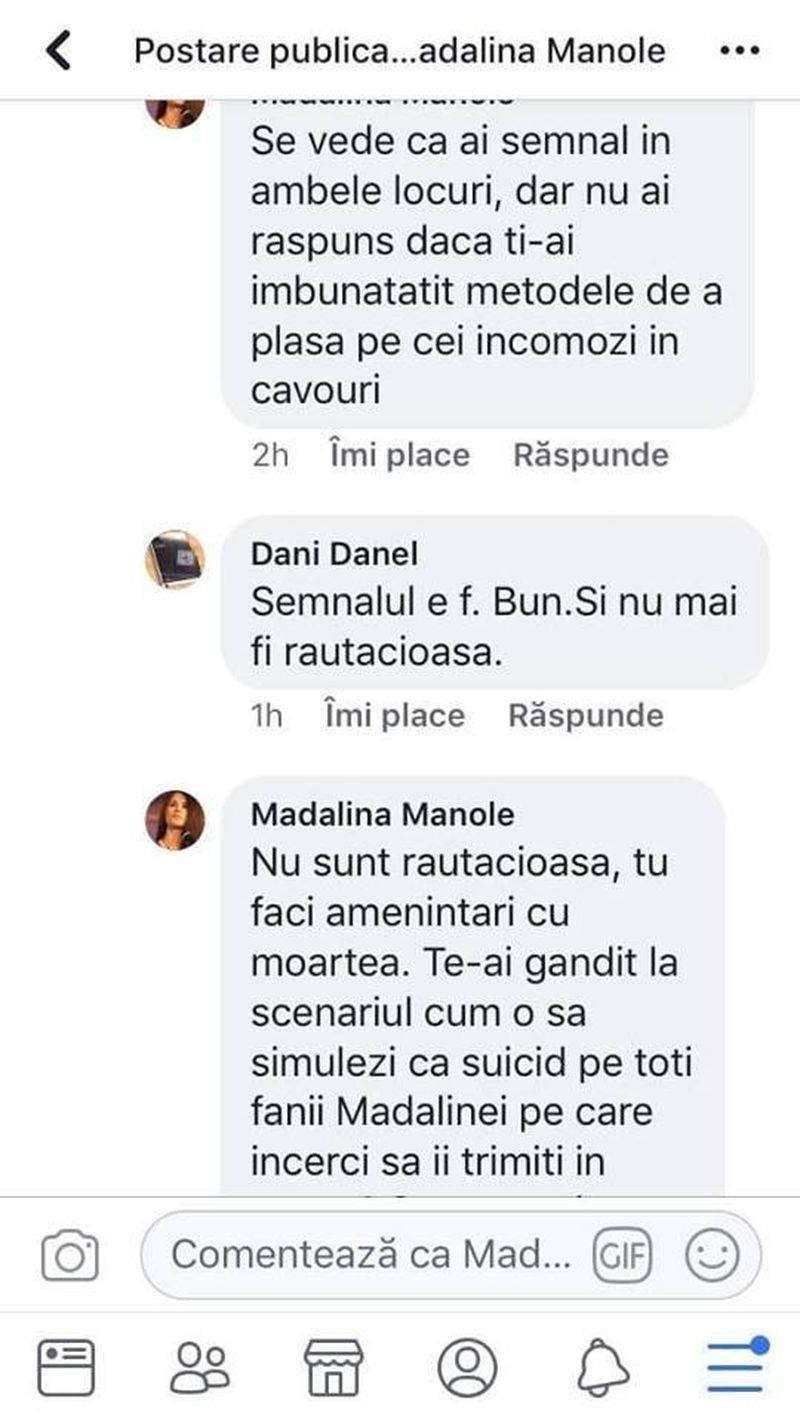Switch to the Marketplace tab
Screen dimensions: 800x1423
tap(333, 1366)
